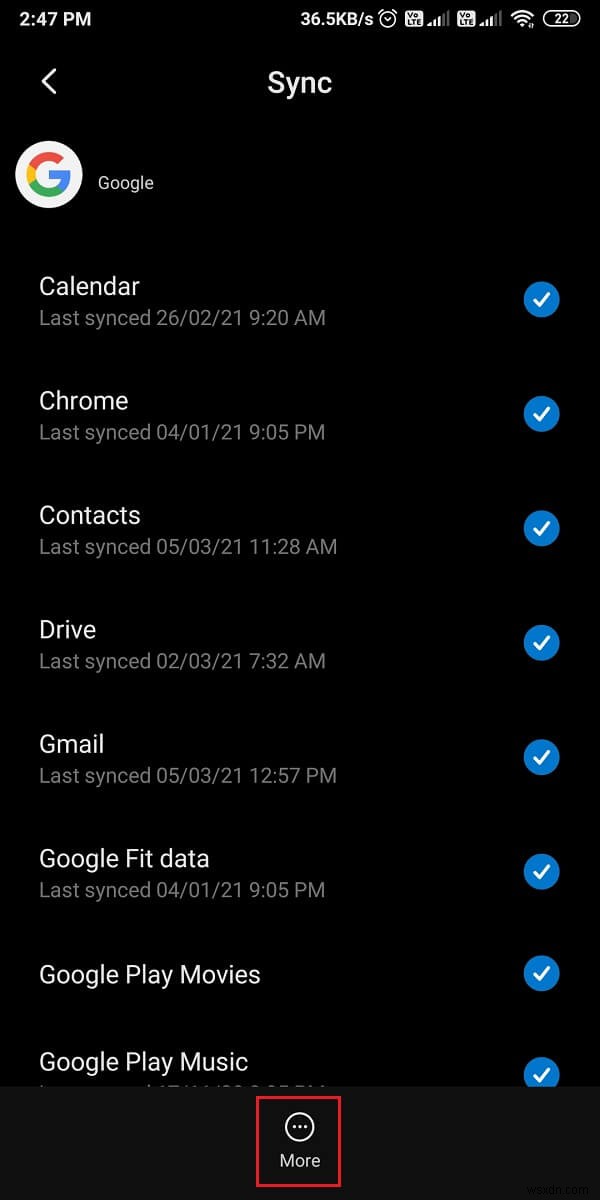Switch off Google Play Music sync
Image resolution: width=600 pixels, height=1200 pixels.
coord(541,1073)
